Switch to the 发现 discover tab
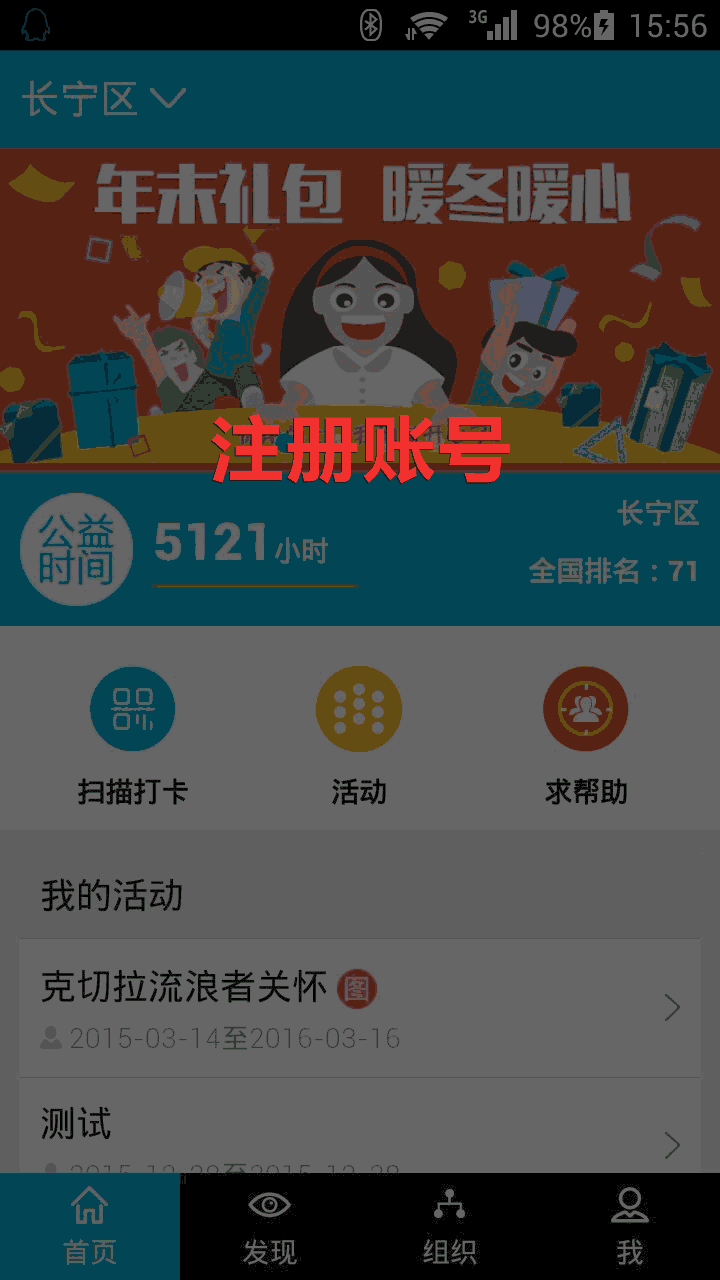Image resolution: width=720 pixels, height=1280 pixels. (x=270, y=1226)
